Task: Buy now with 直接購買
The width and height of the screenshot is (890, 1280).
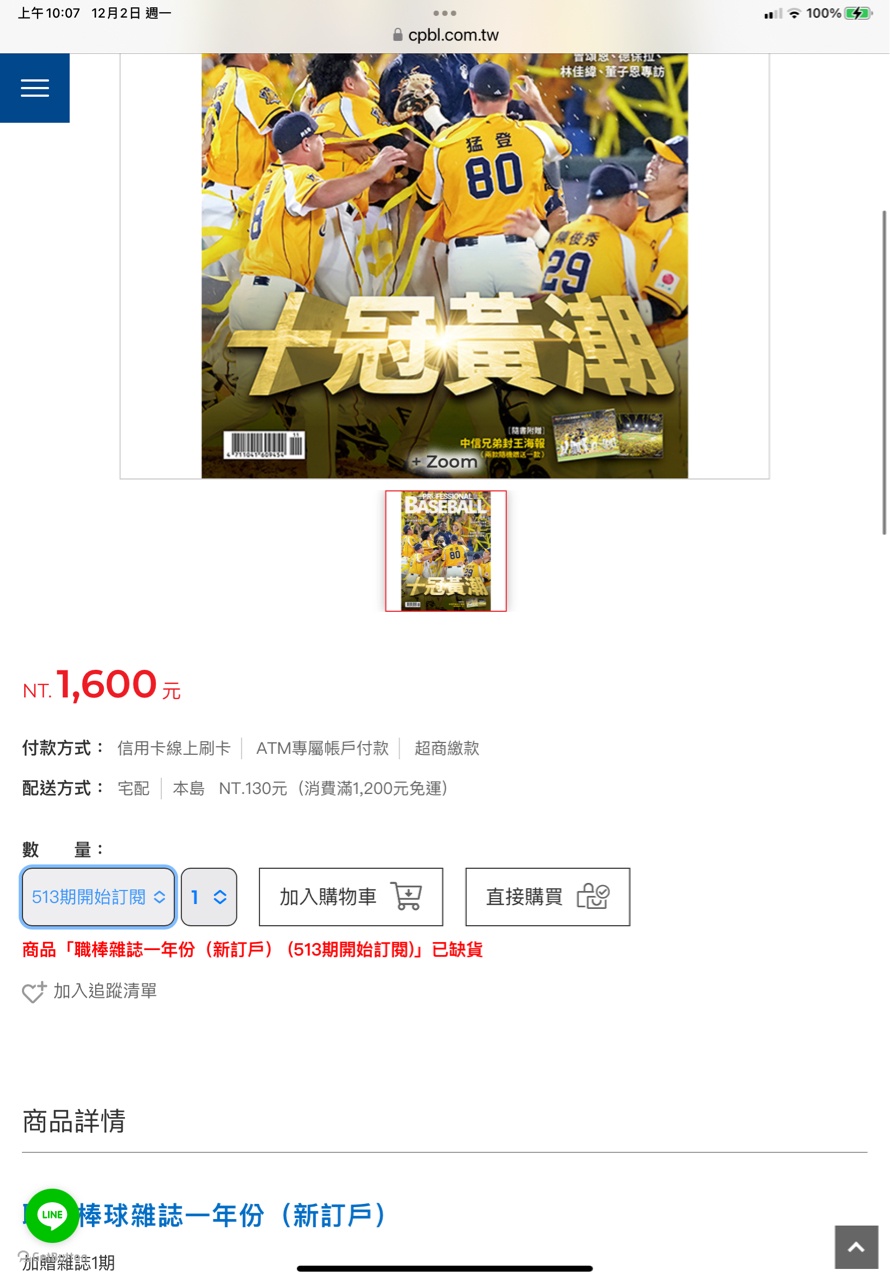Action: (x=547, y=897)
